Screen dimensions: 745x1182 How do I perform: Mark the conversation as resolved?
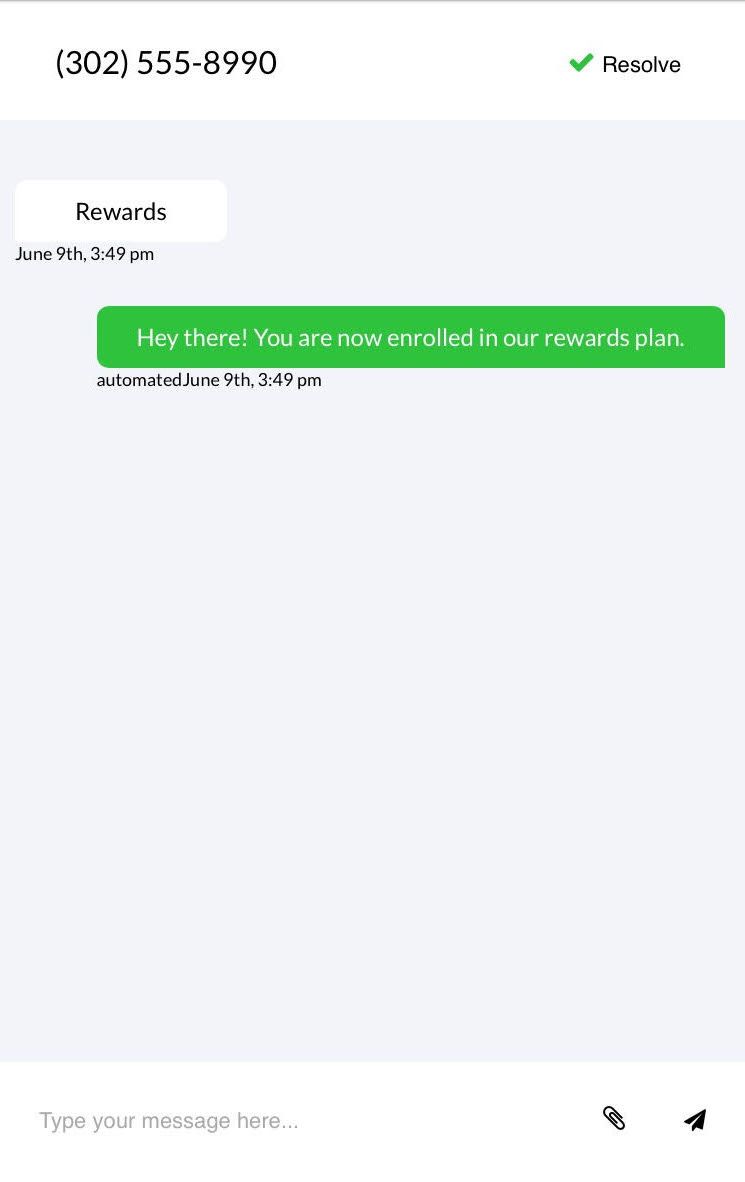point(625,64)
